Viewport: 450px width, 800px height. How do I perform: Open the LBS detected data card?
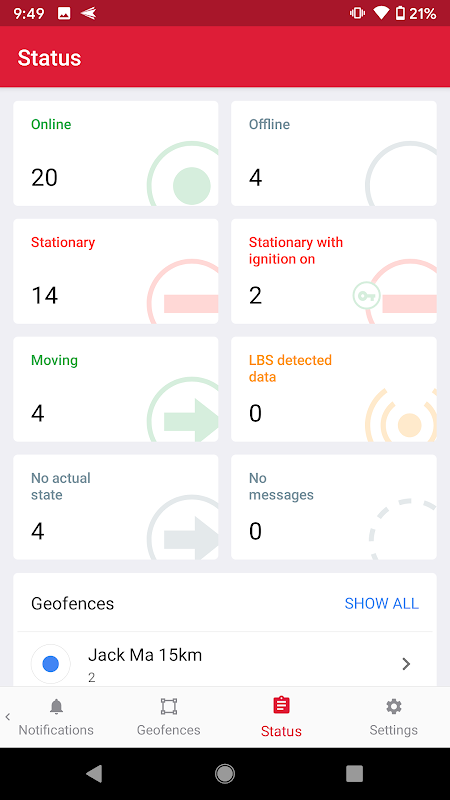(334, 389)
